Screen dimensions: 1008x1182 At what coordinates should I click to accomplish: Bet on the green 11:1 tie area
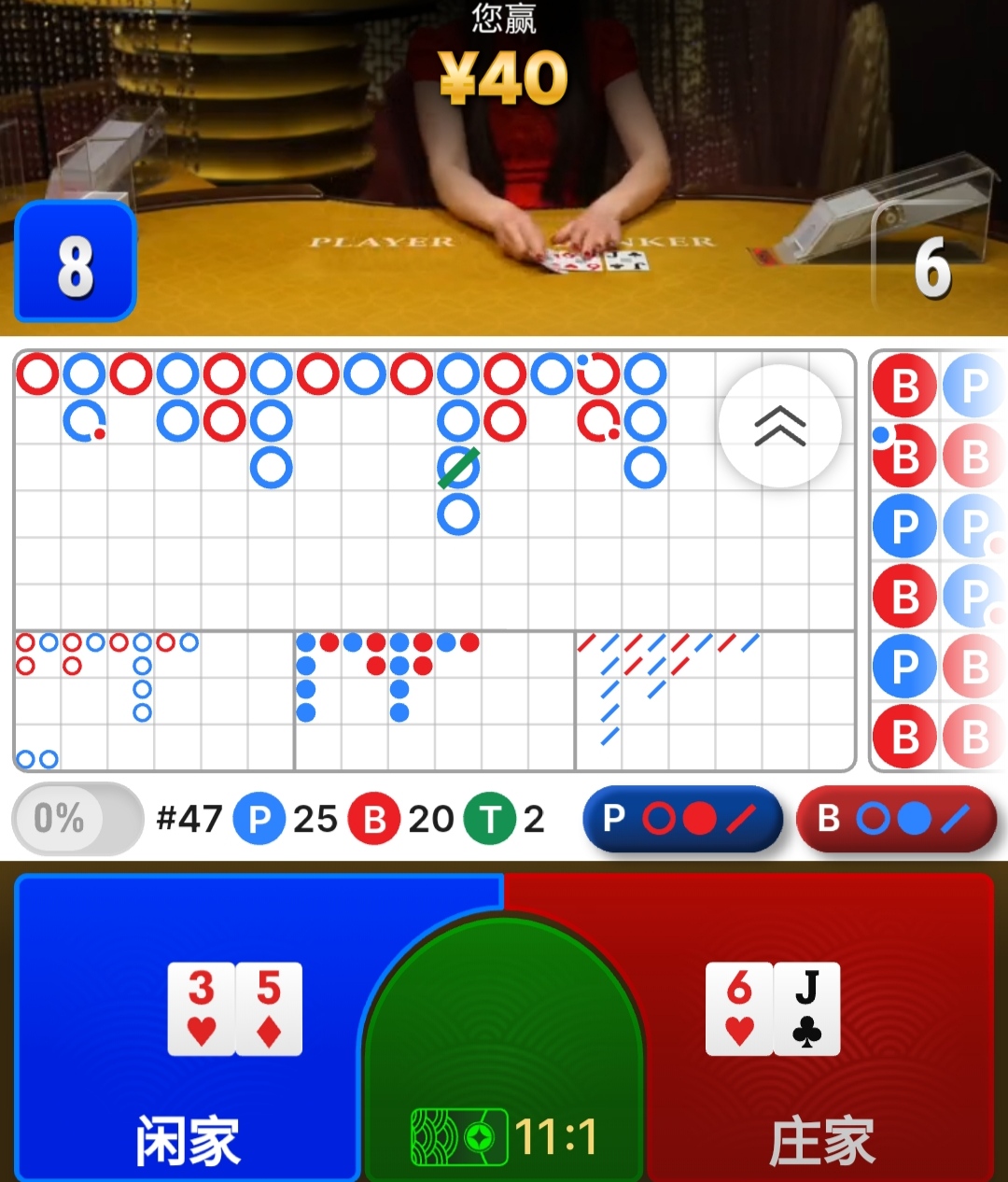pos(504,1055)
